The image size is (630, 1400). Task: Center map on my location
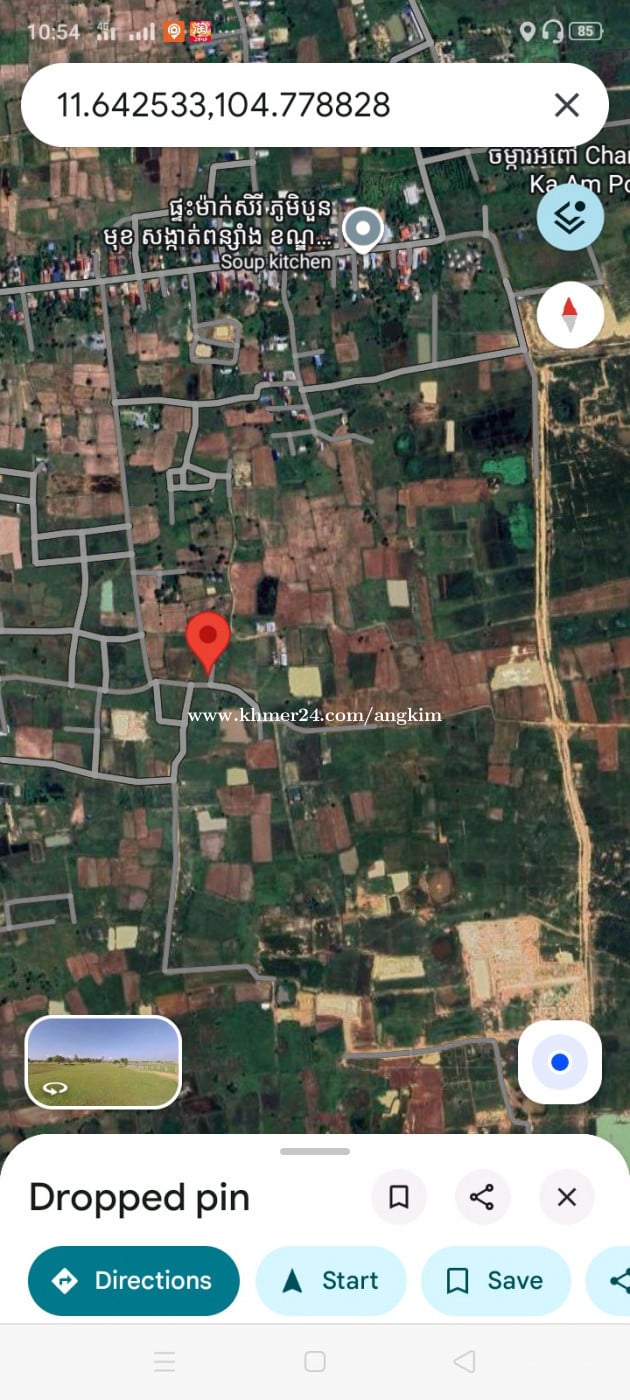[x=560, y=1062]
